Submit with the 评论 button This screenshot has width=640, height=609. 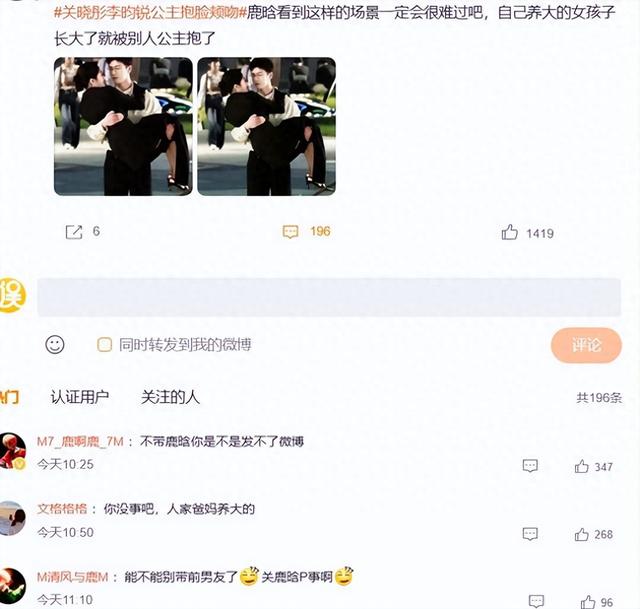(x=586, y=345)
